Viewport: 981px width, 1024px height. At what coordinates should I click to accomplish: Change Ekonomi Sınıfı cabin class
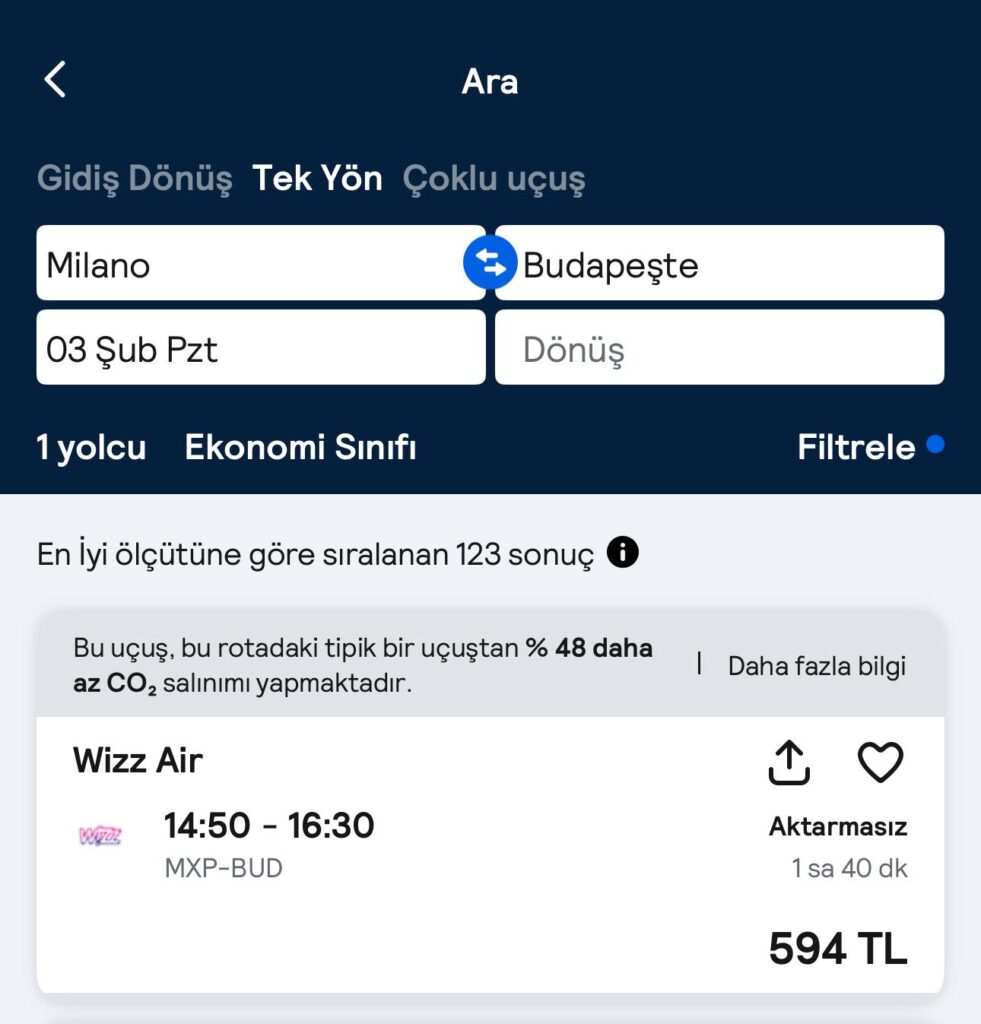coord(300,447)
